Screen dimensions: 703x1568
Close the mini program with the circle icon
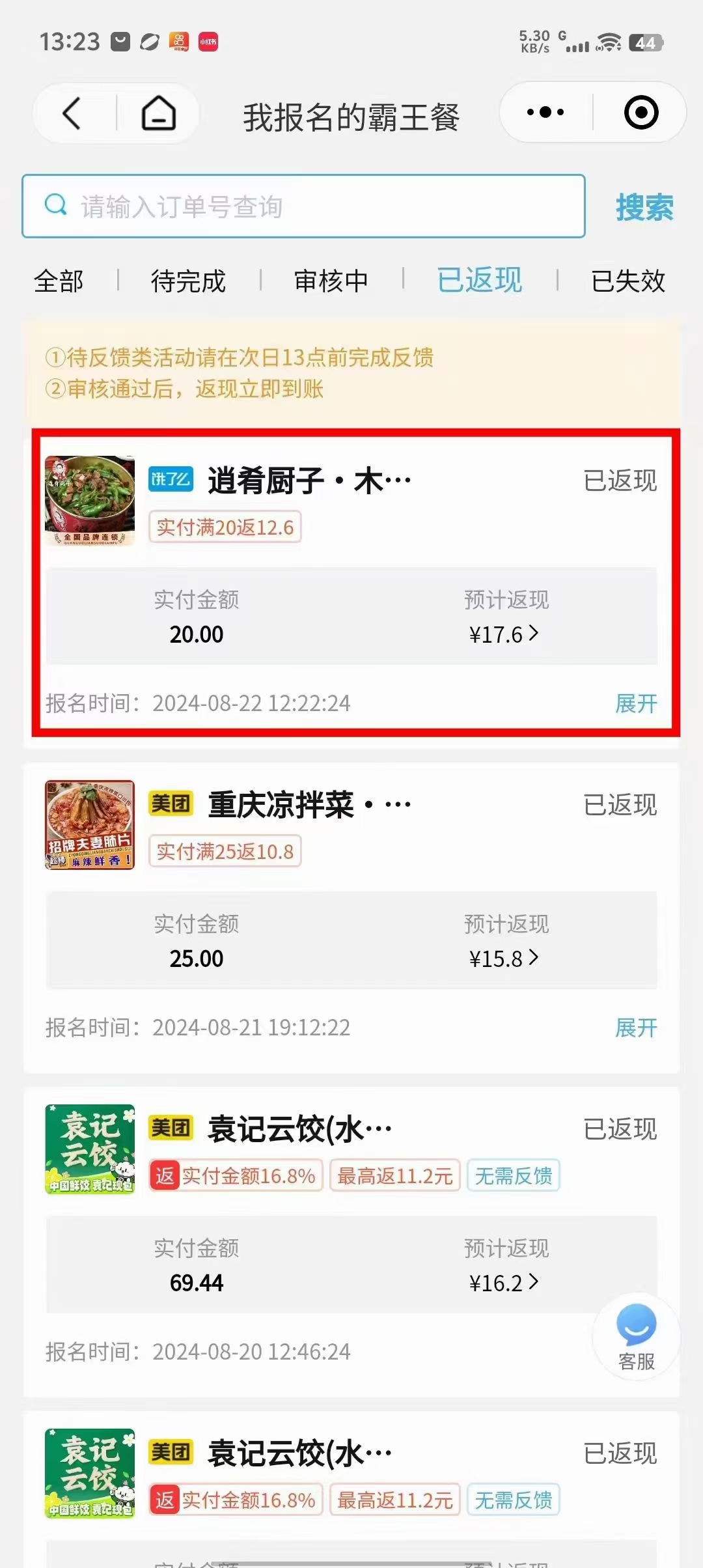coord(641,113)
